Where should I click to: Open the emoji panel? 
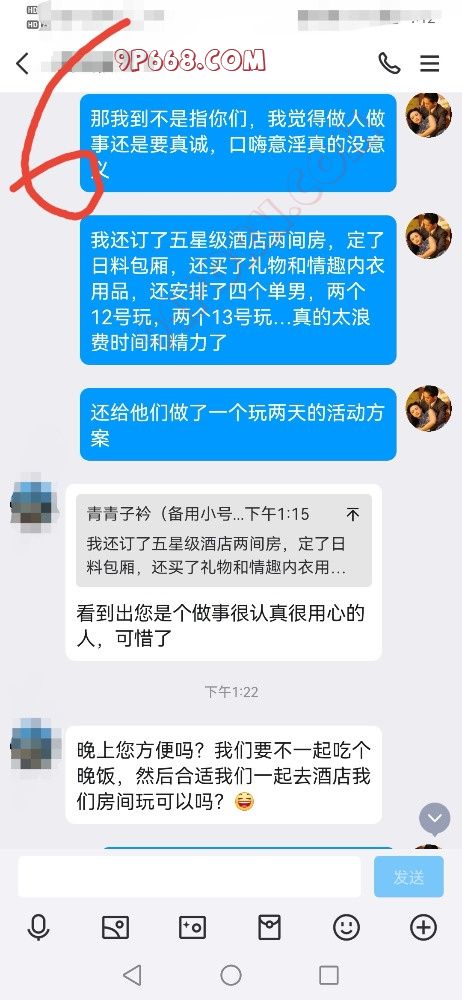click(x=346, y=927)
